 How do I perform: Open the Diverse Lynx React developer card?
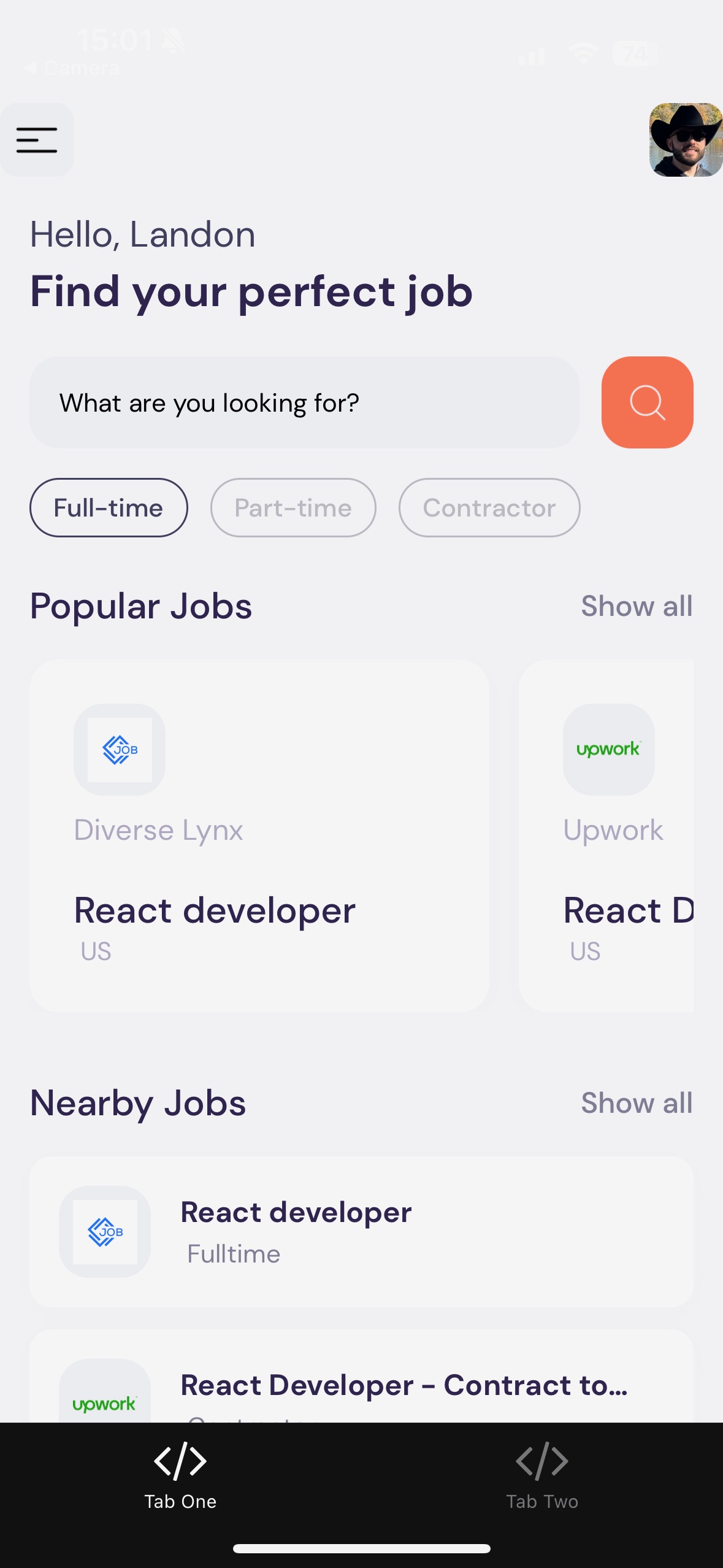[x=259, y=836]
